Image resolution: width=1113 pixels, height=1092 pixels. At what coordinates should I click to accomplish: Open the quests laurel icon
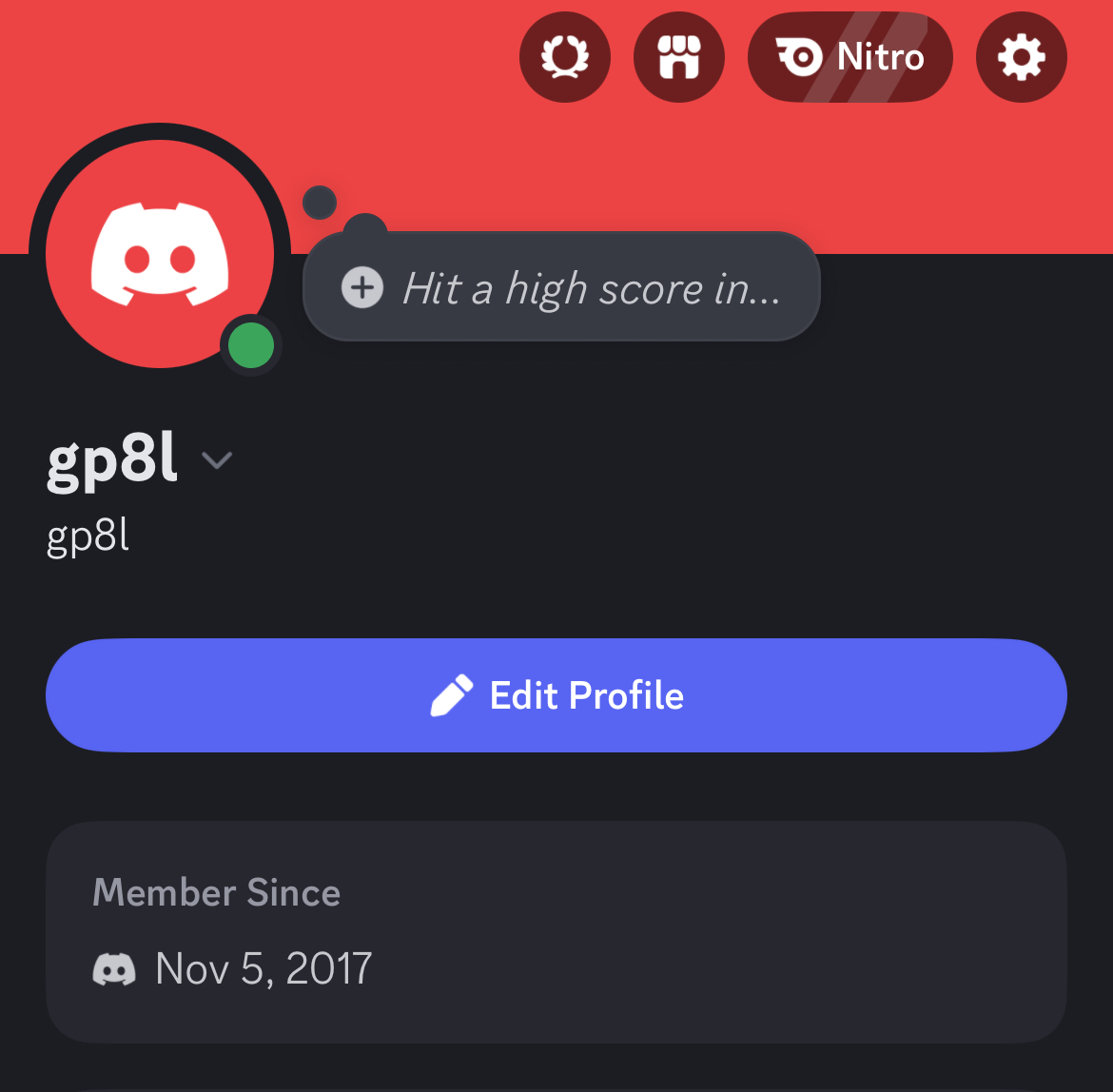pyautogui.click(x=564, y=57)
